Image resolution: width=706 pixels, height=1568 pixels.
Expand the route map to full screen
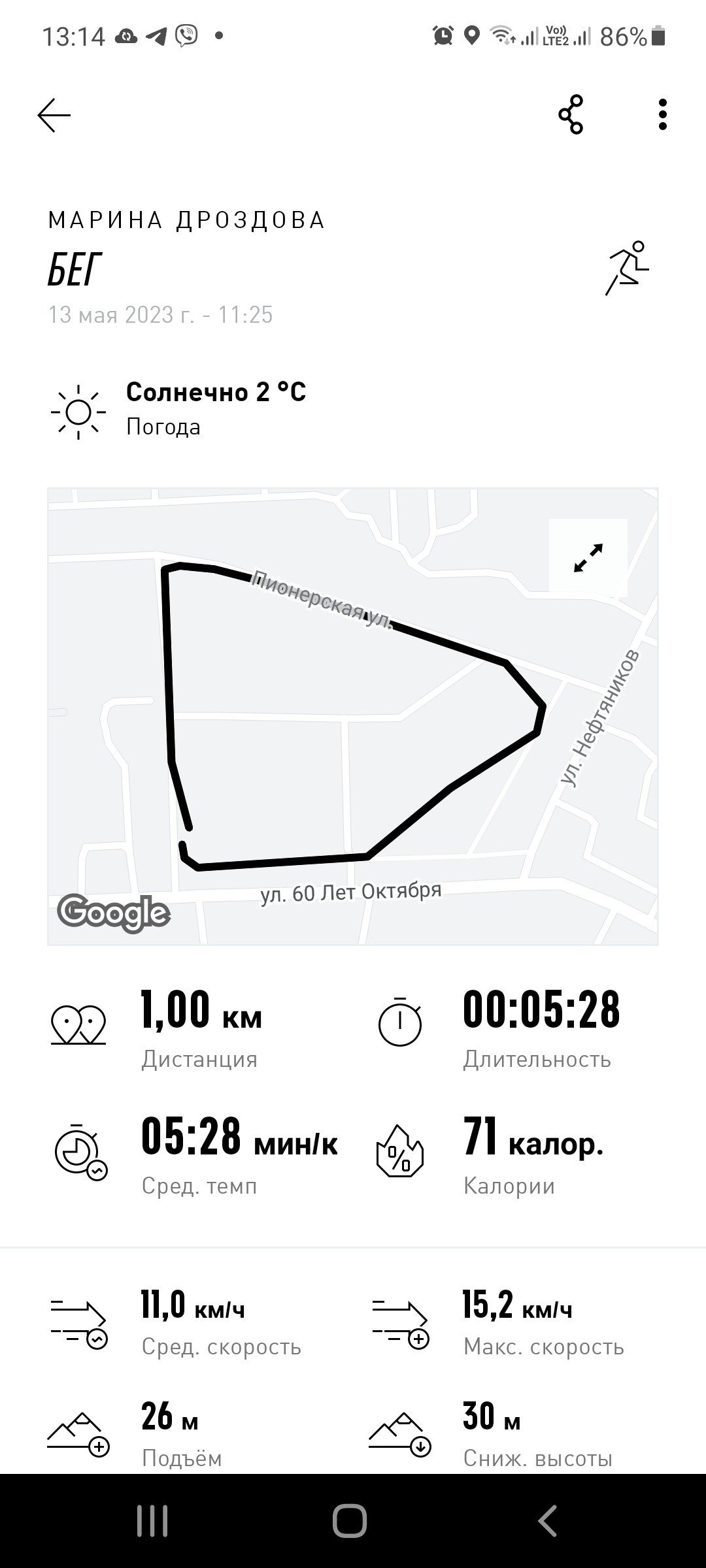tap(588, 558)
